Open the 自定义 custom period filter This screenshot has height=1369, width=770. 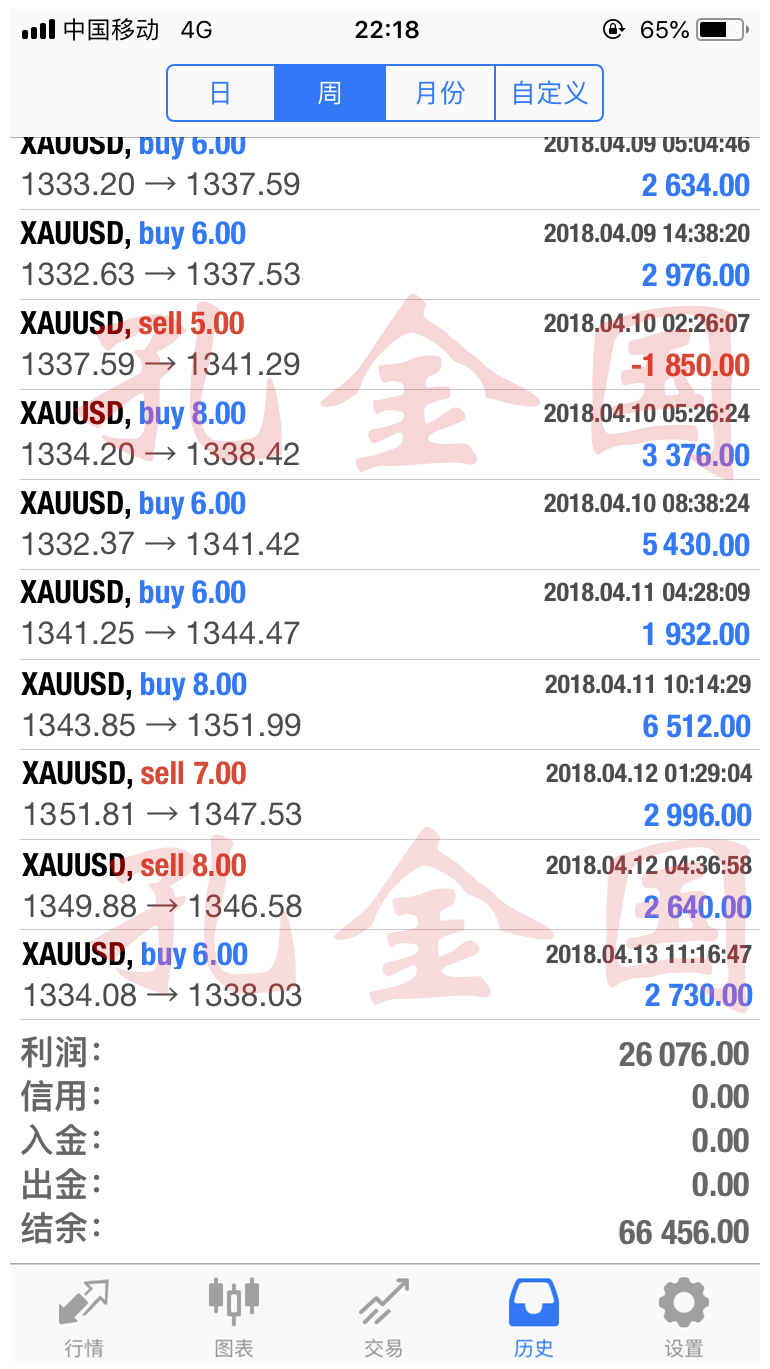point(549,93)
